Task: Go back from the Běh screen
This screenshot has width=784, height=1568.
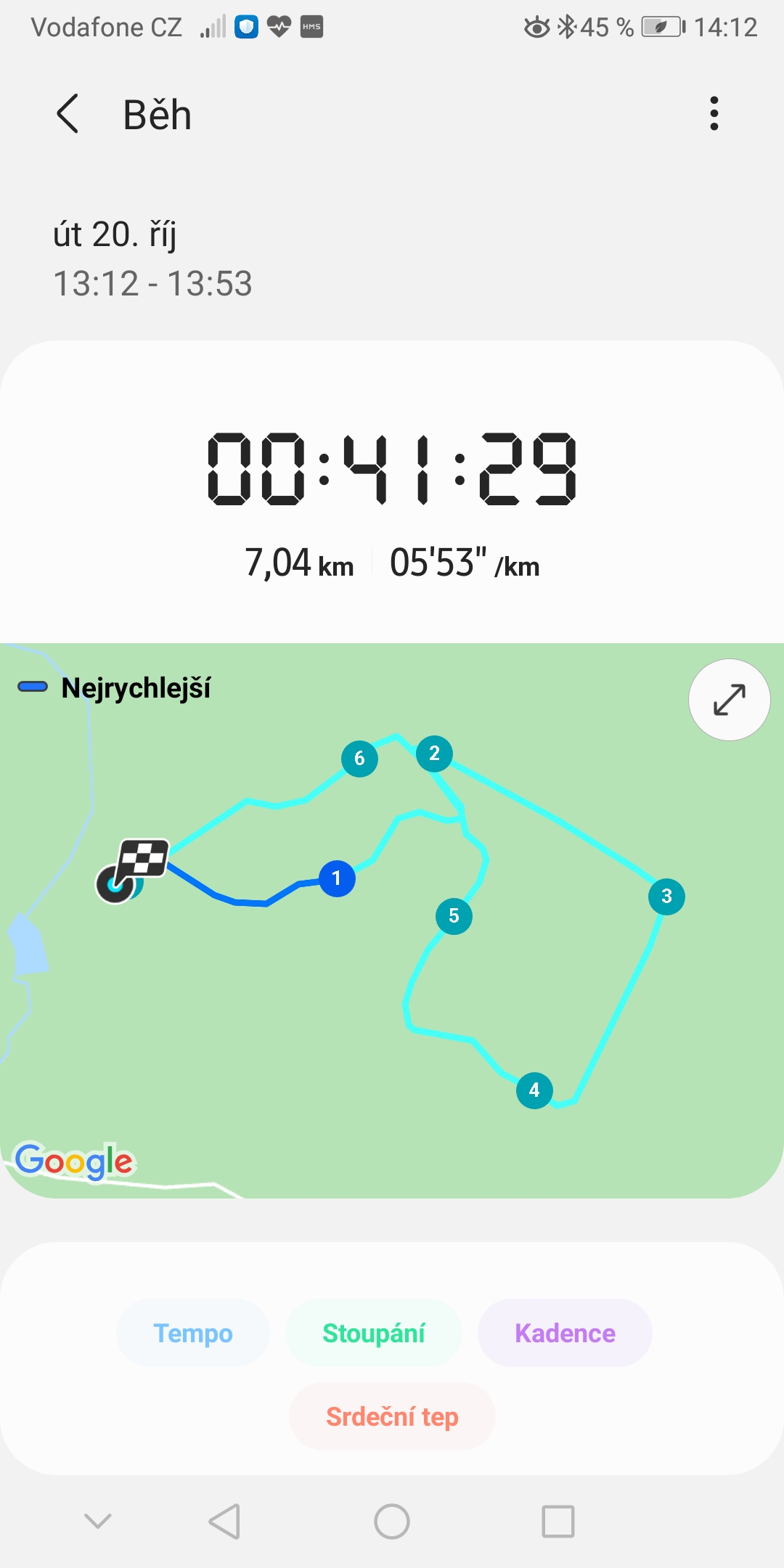Action: click(68, 115)
